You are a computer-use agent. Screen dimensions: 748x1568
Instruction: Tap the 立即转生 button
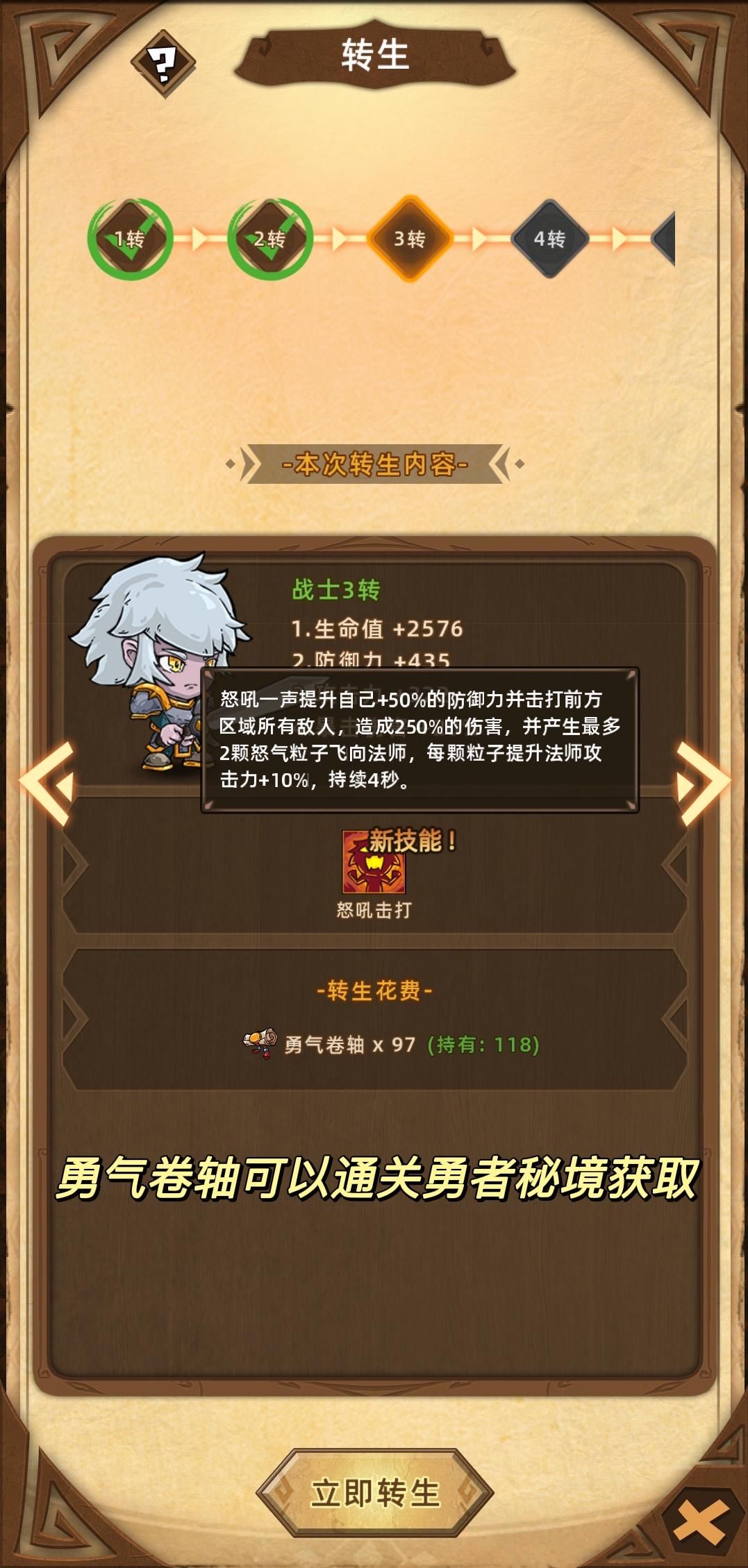[374, 1494]
